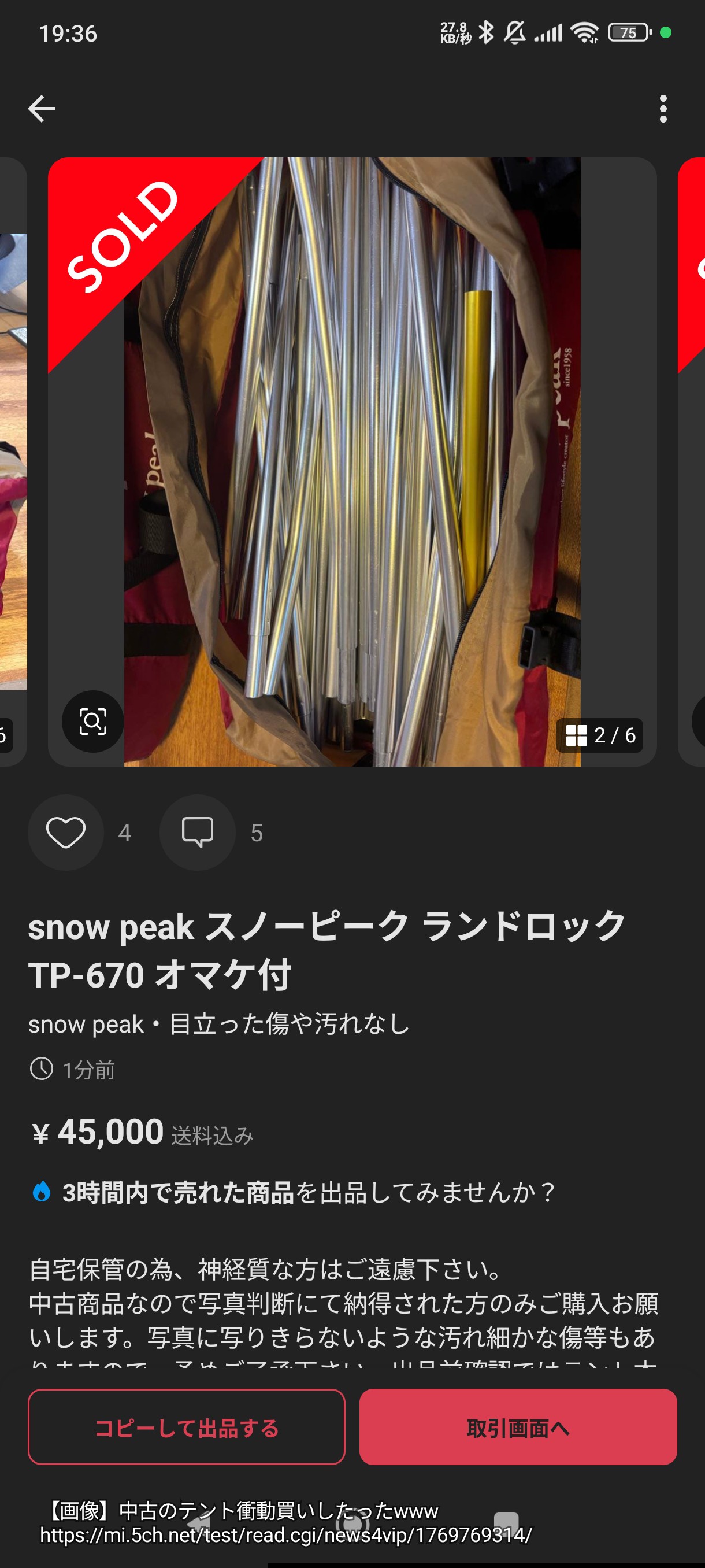This screenshot has height=1568, width=705.
Task: Open the 3時間内で売れた商品 link
Action: (x=178, y=1192)
